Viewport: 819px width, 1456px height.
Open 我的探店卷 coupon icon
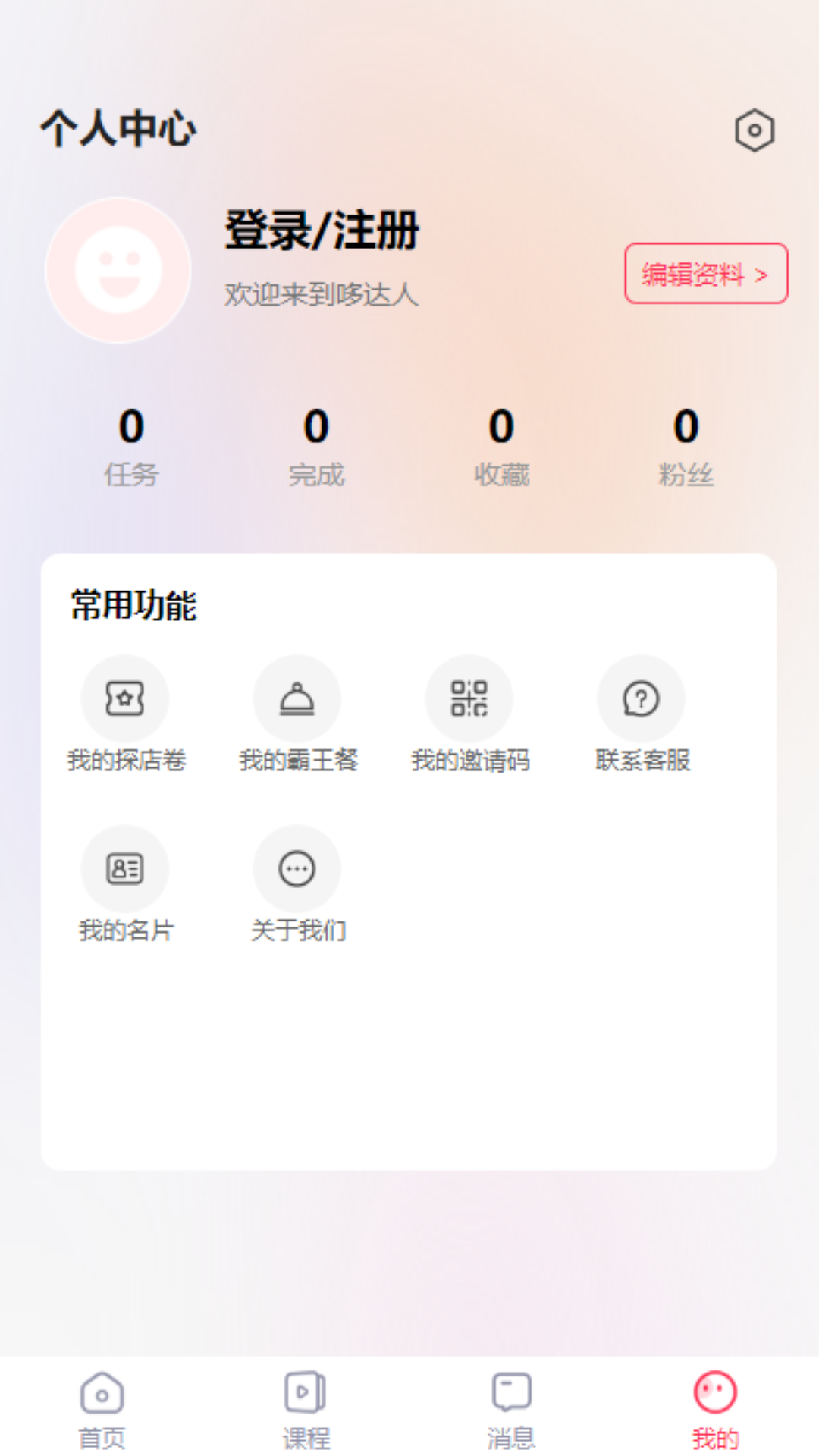tap(125, 698)
